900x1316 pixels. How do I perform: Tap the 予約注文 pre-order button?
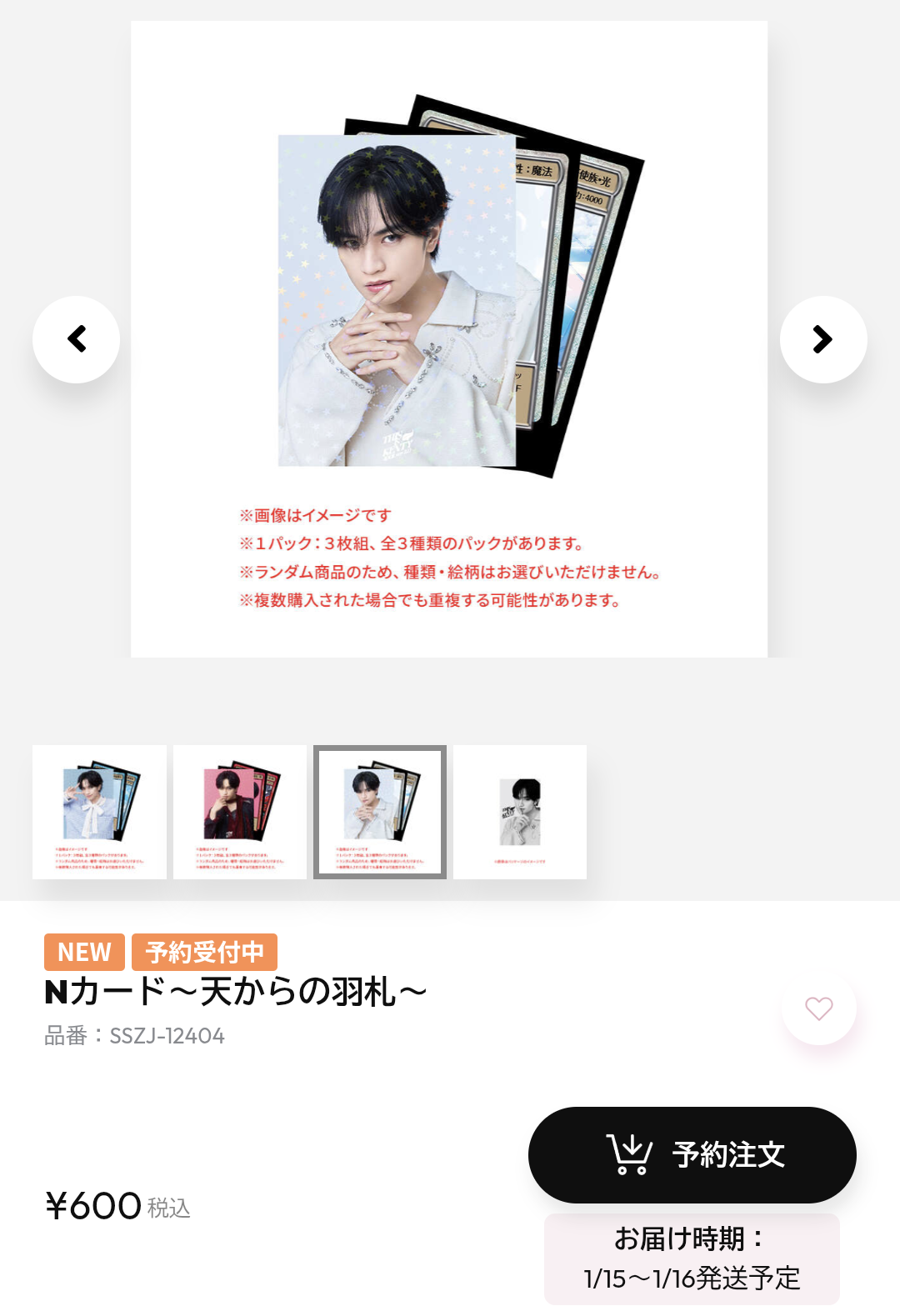tap(692, 1154)
